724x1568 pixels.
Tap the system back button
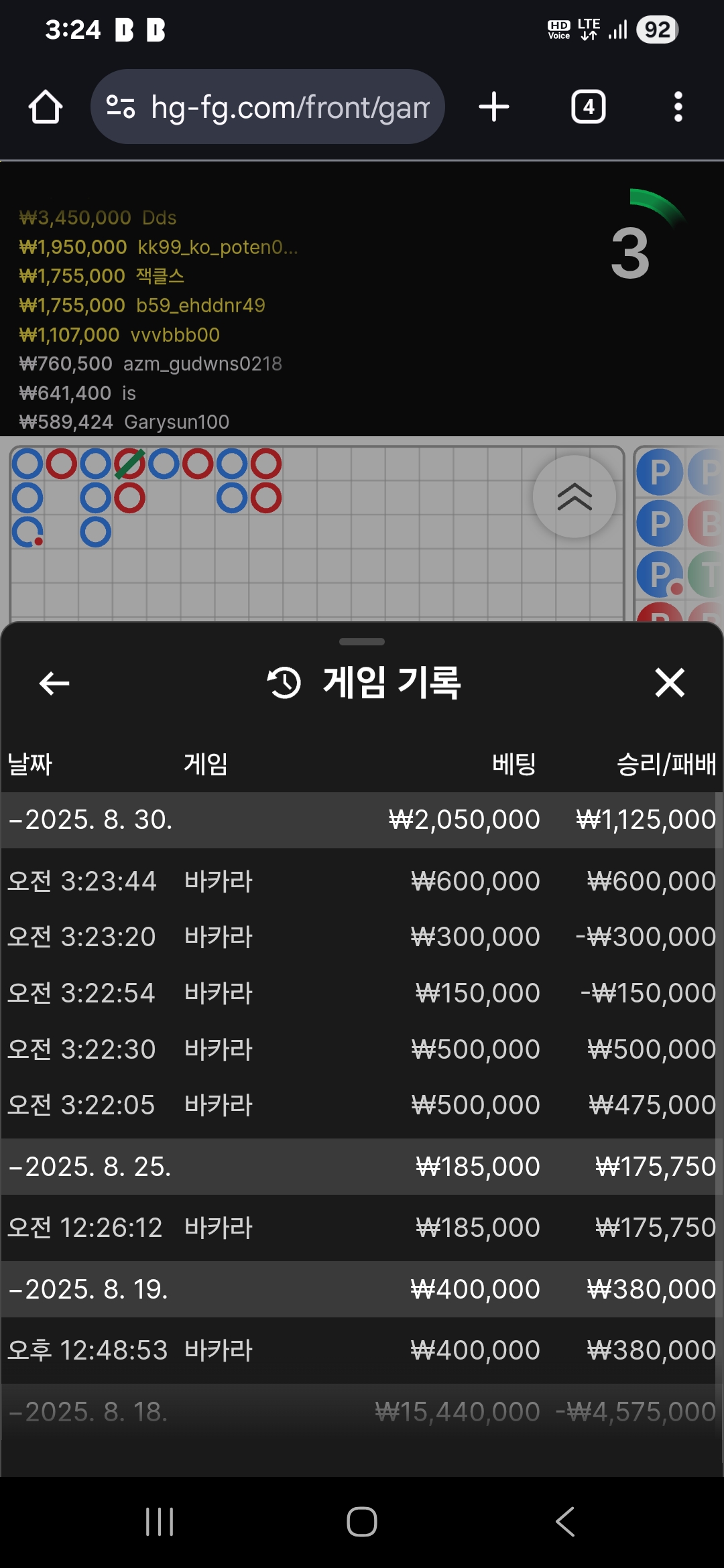[x=565, y=1522]
